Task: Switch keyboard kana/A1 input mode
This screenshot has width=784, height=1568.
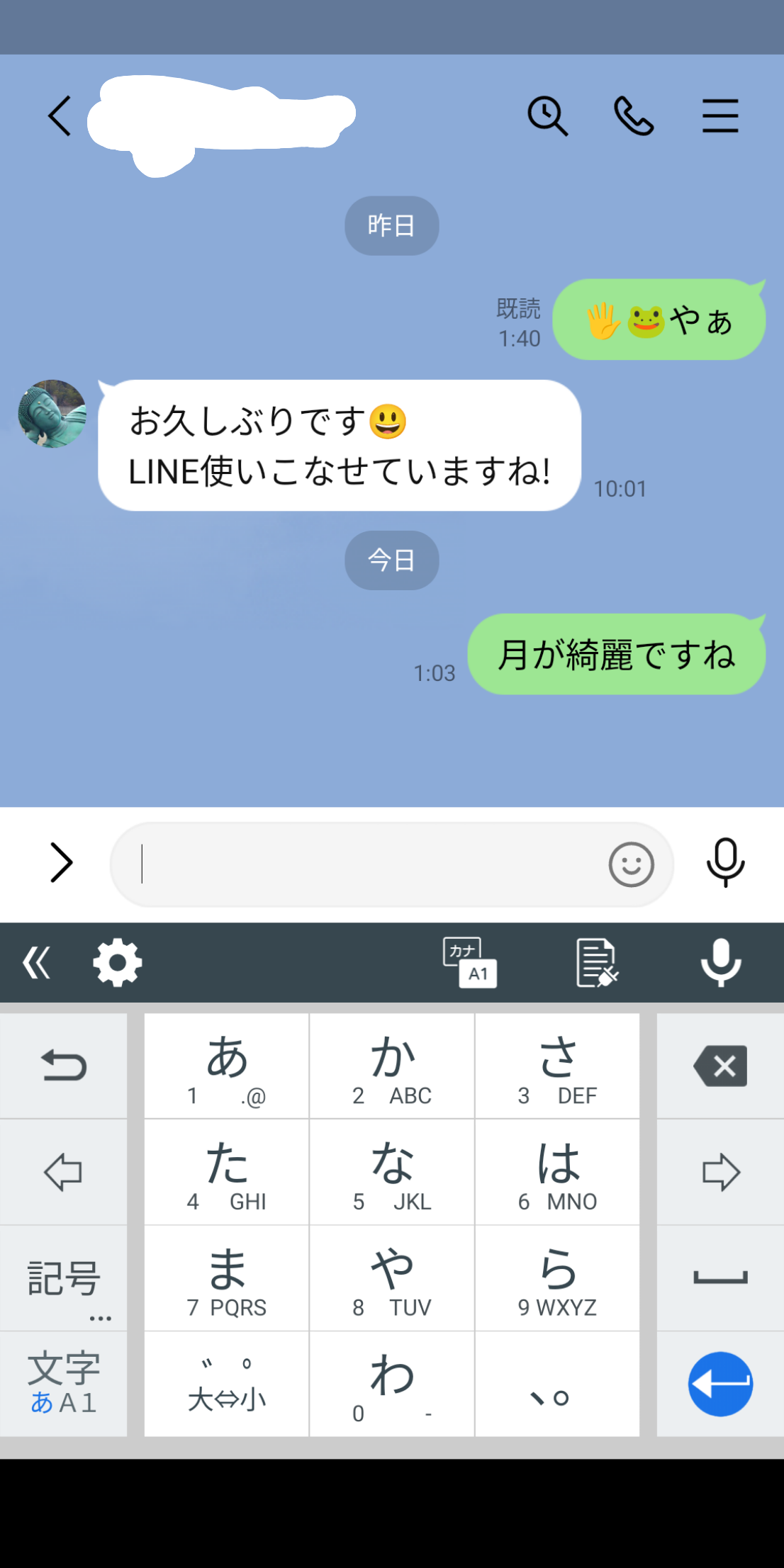Action: pyautogui.click(x=470, y=963)
